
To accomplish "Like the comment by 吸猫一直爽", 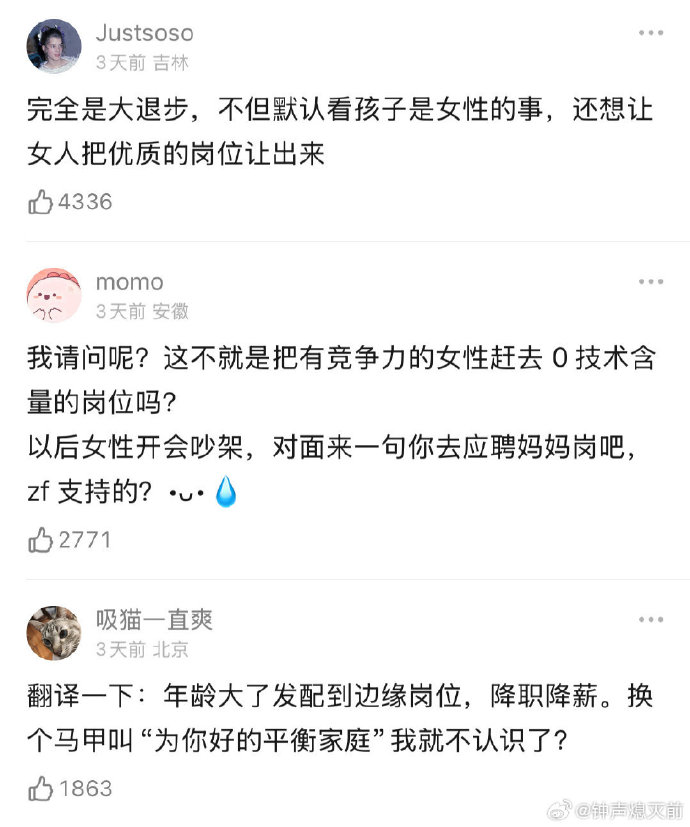I will (x=41, y=788).
